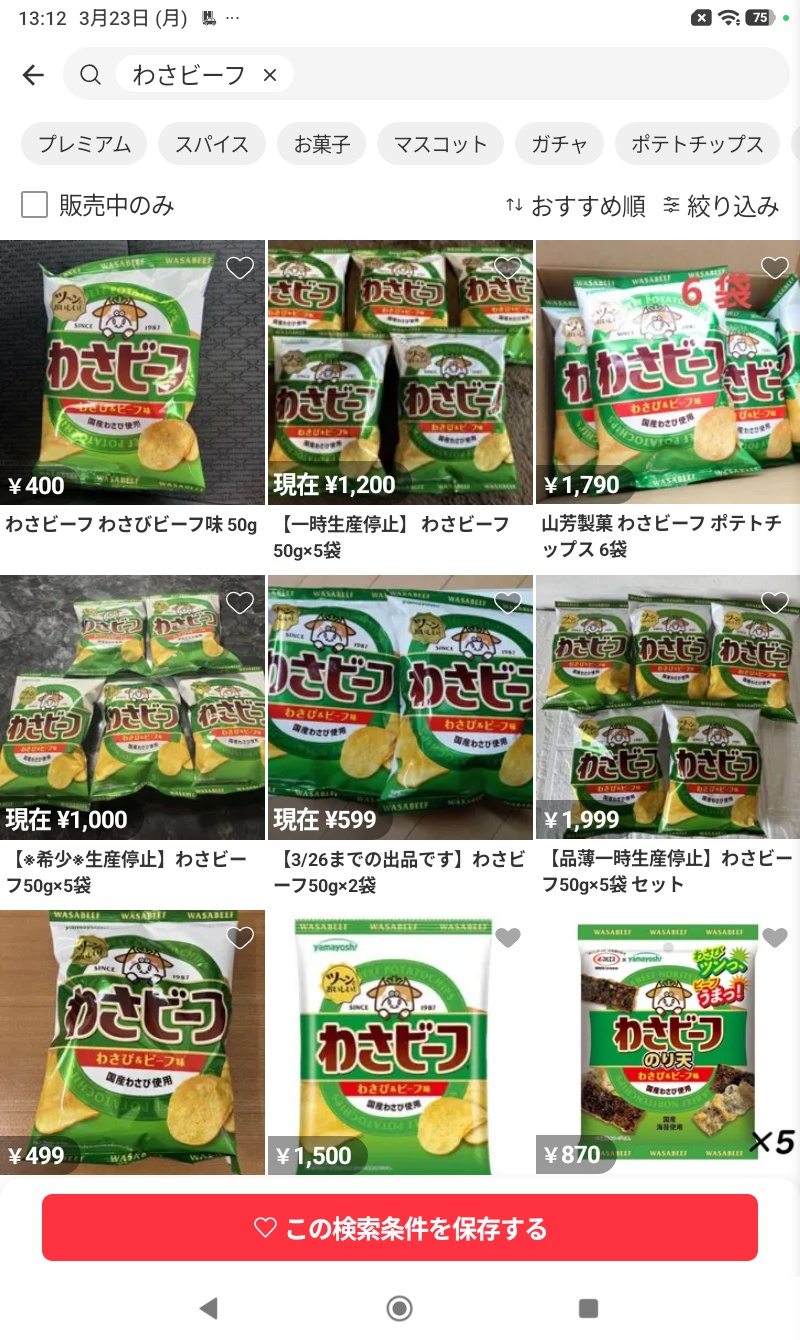
Task: Save search with この検索条件を保存する
Action: click(x=400, y=1228)
